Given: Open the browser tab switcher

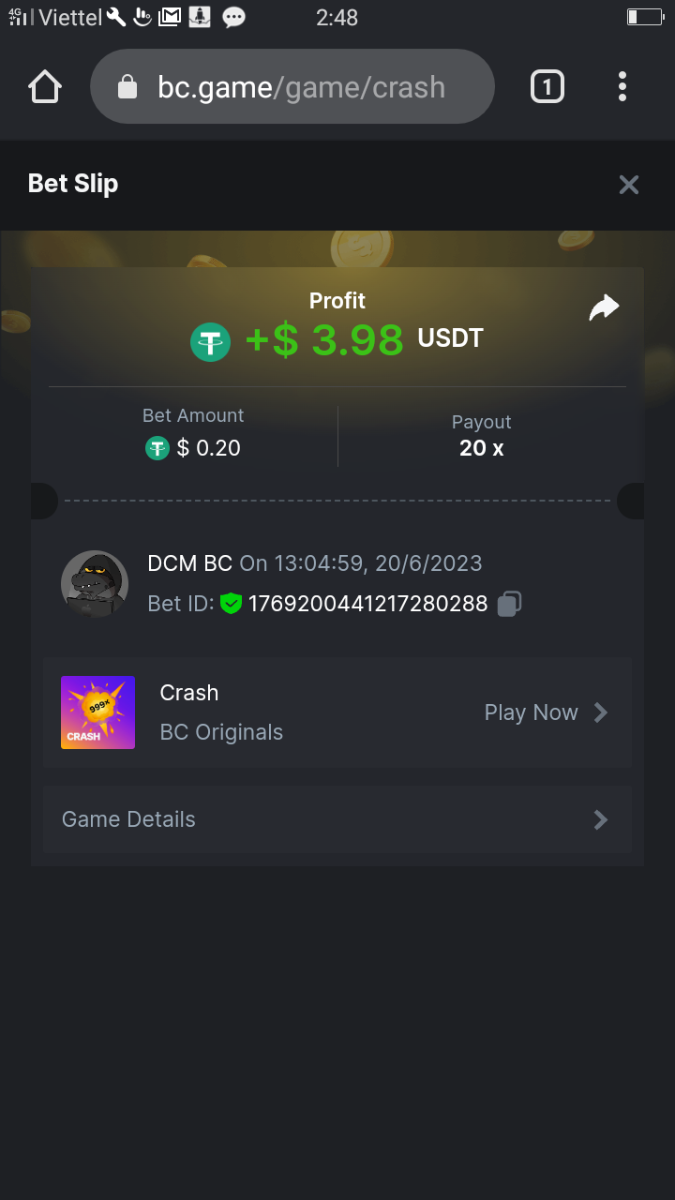Looking at the screenshot, I should [546, 87].
